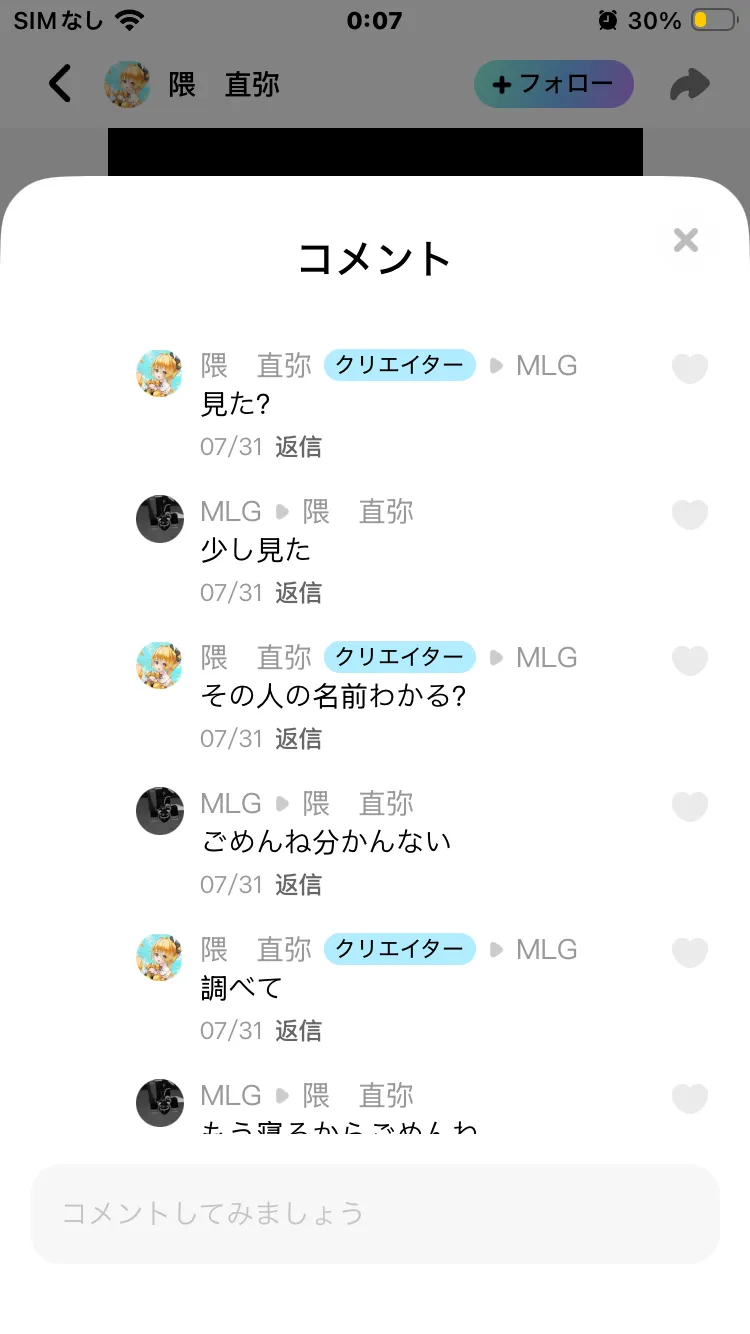
Task: Go back with the top arrow
Action: (x=61, y=84)
